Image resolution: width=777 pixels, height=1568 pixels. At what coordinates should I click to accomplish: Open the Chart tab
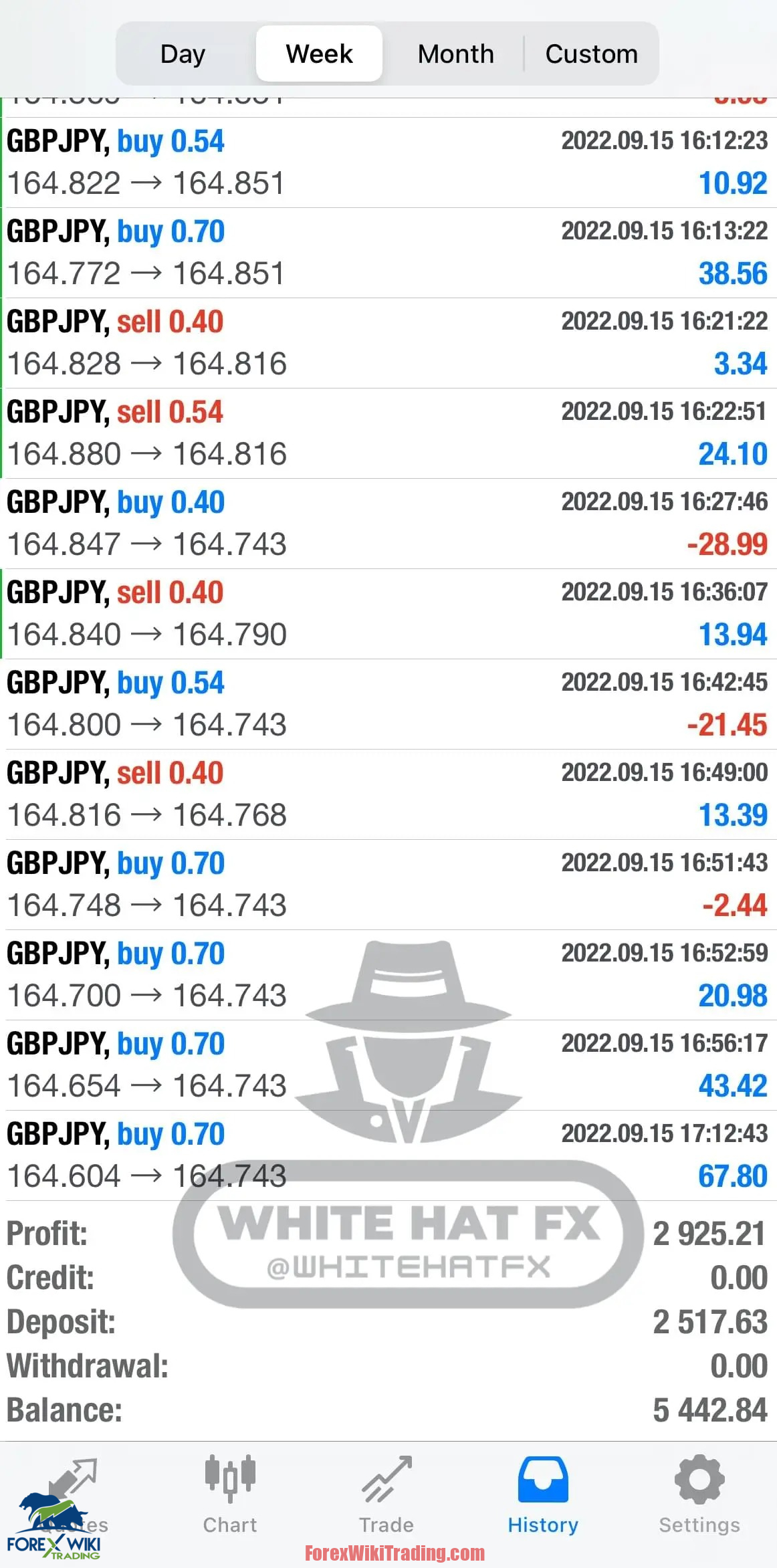pyautogui.click(x=230, y=1495)
